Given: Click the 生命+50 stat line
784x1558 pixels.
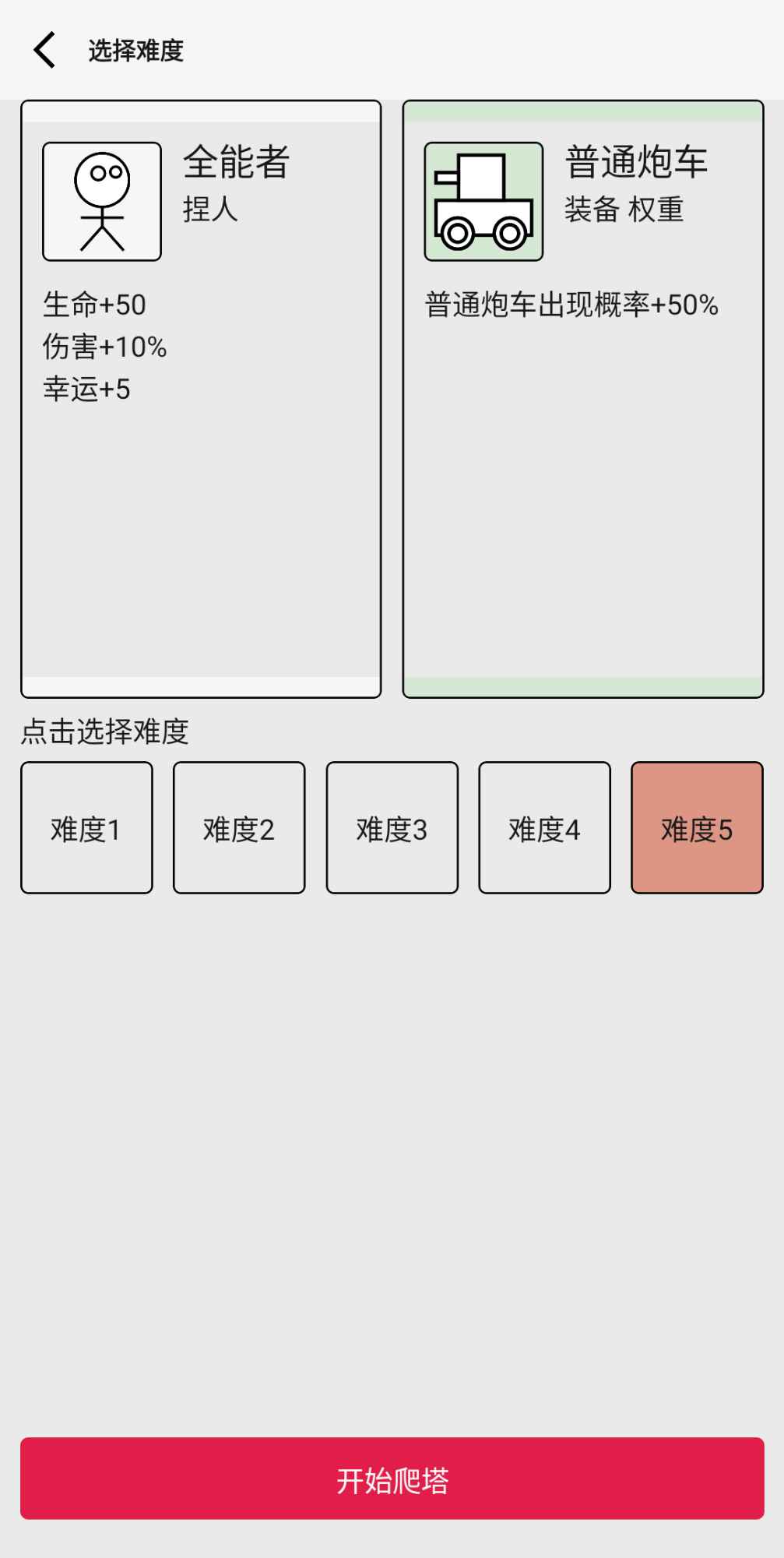Looking at the screenshot, I should [x=93, y=305].
